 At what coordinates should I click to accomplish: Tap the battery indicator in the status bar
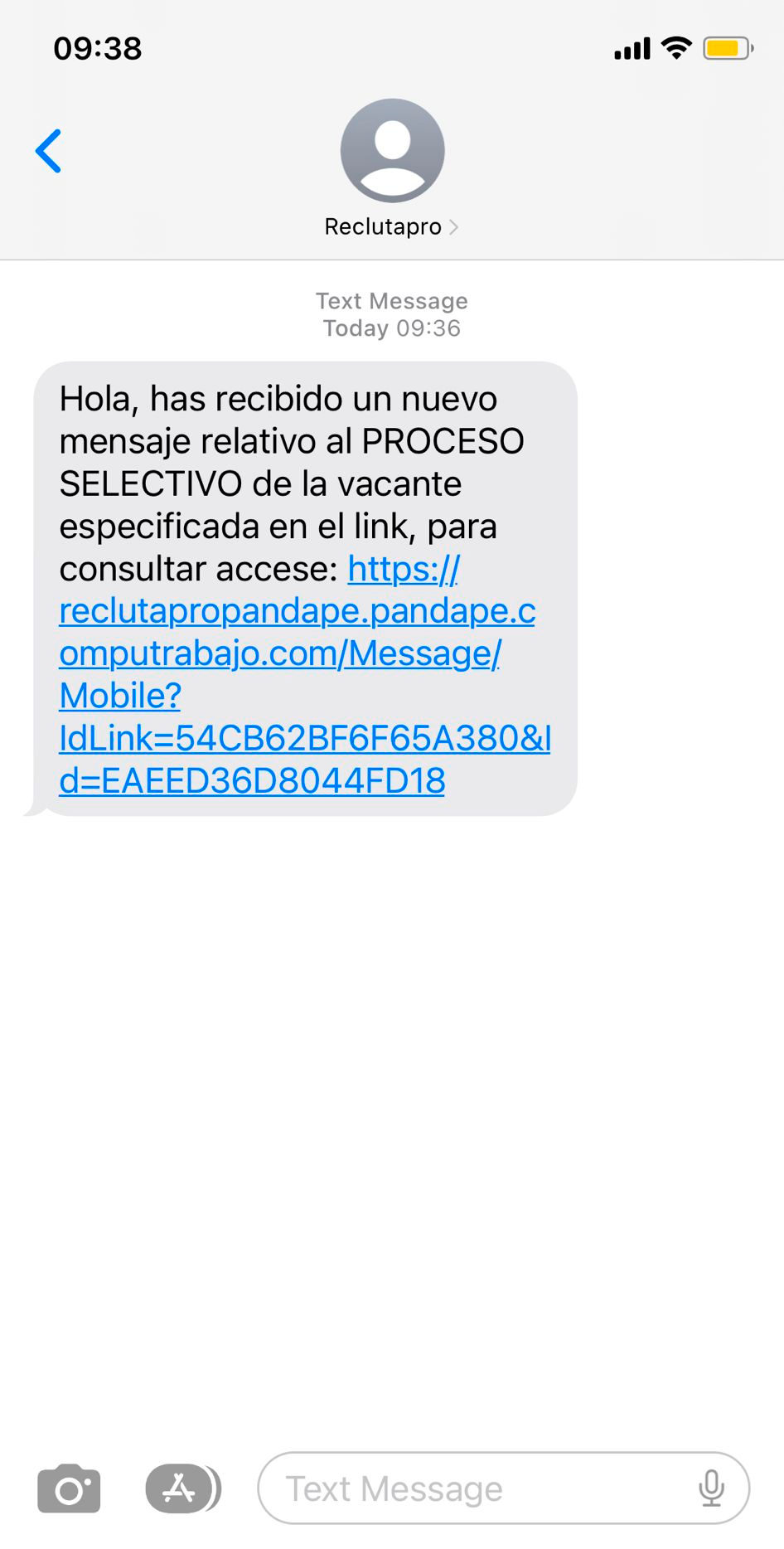[x=724, y=48]
